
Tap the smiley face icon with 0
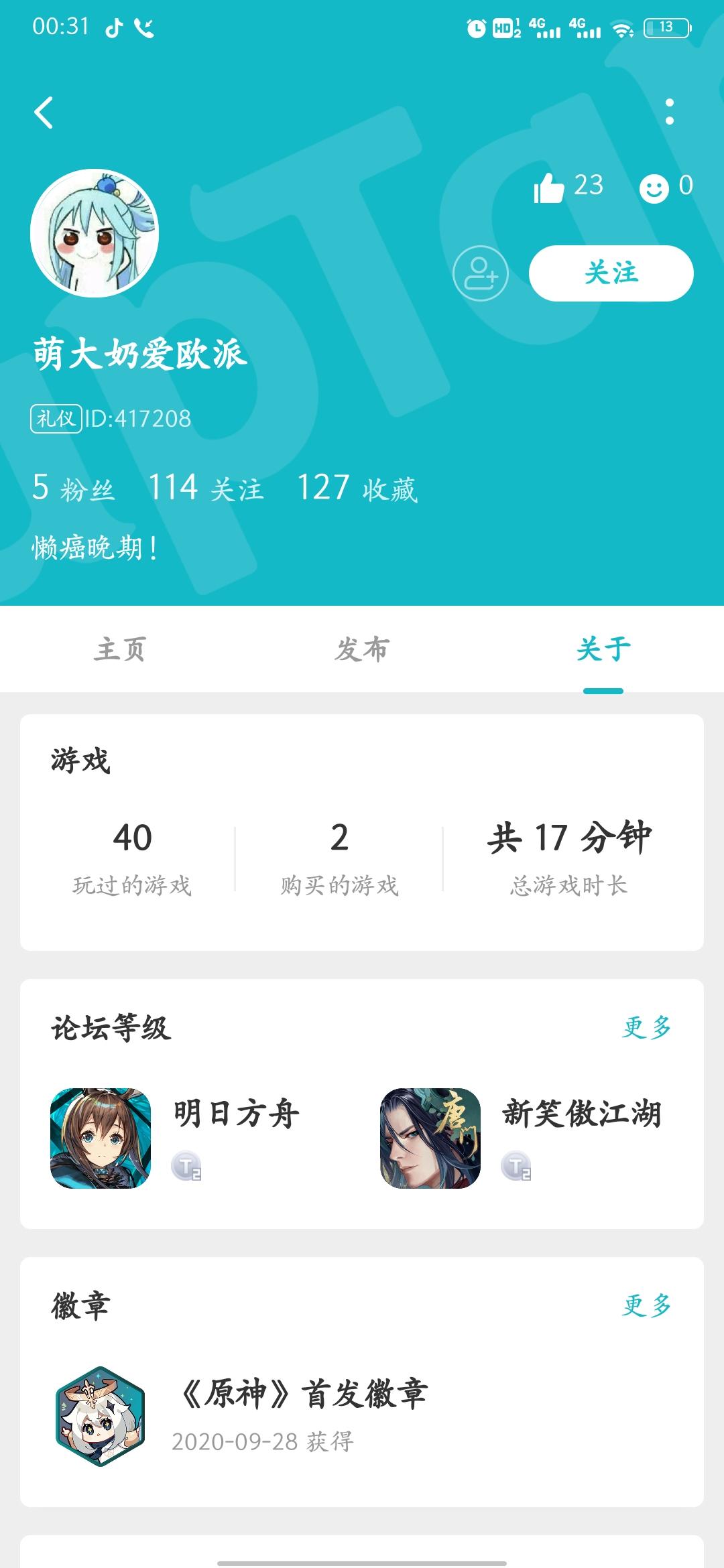tap(654, 188)
